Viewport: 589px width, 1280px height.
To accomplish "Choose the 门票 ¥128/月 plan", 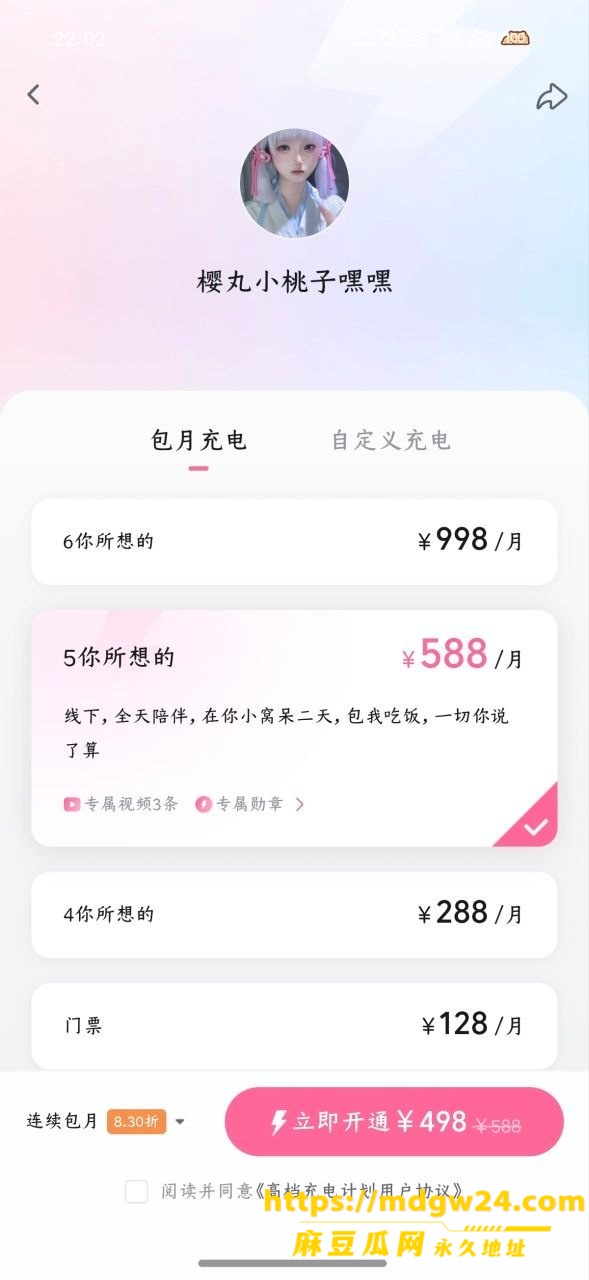I will pos(294,1026).
